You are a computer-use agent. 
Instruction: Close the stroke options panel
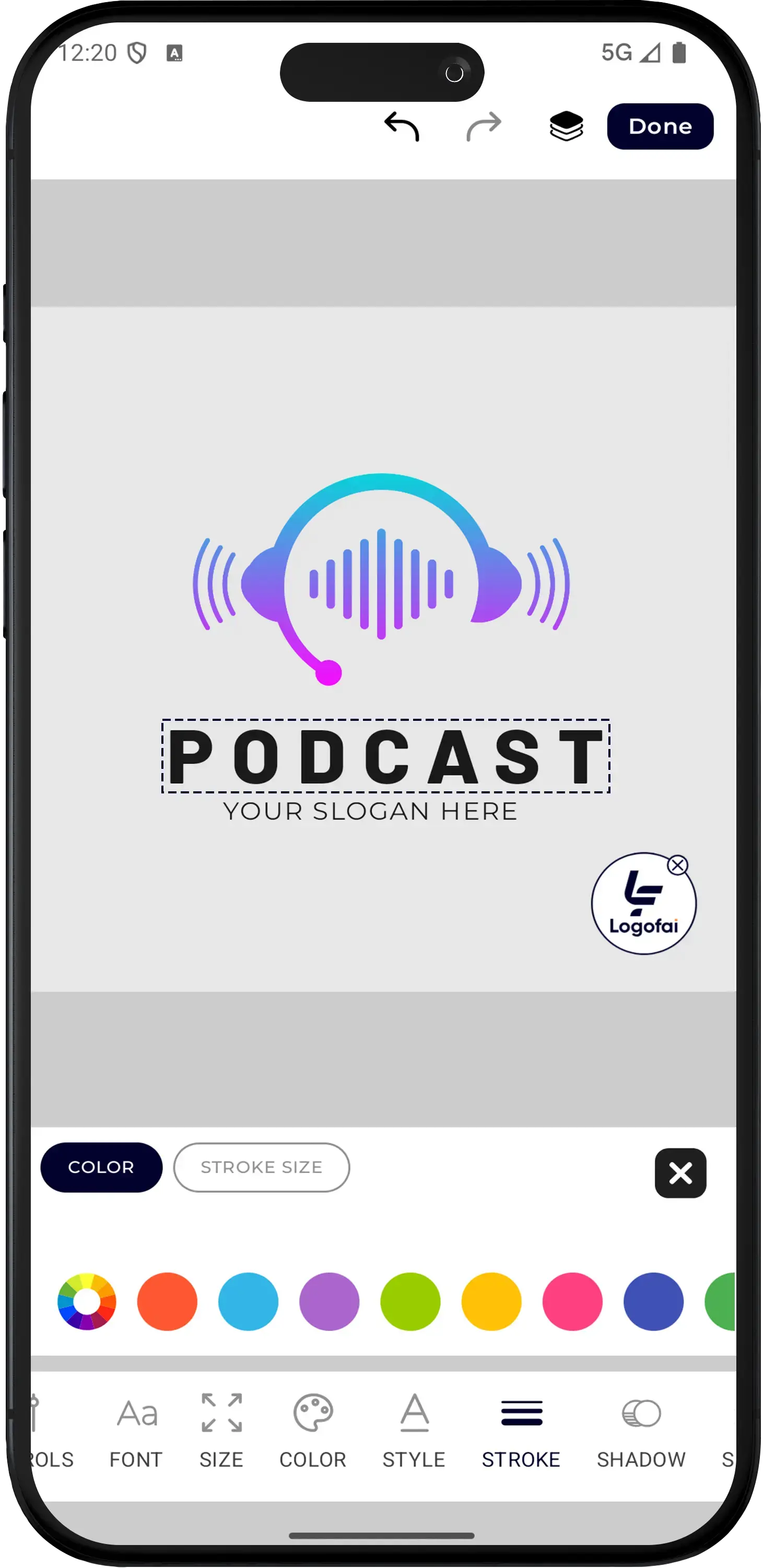coord(680,1173)
